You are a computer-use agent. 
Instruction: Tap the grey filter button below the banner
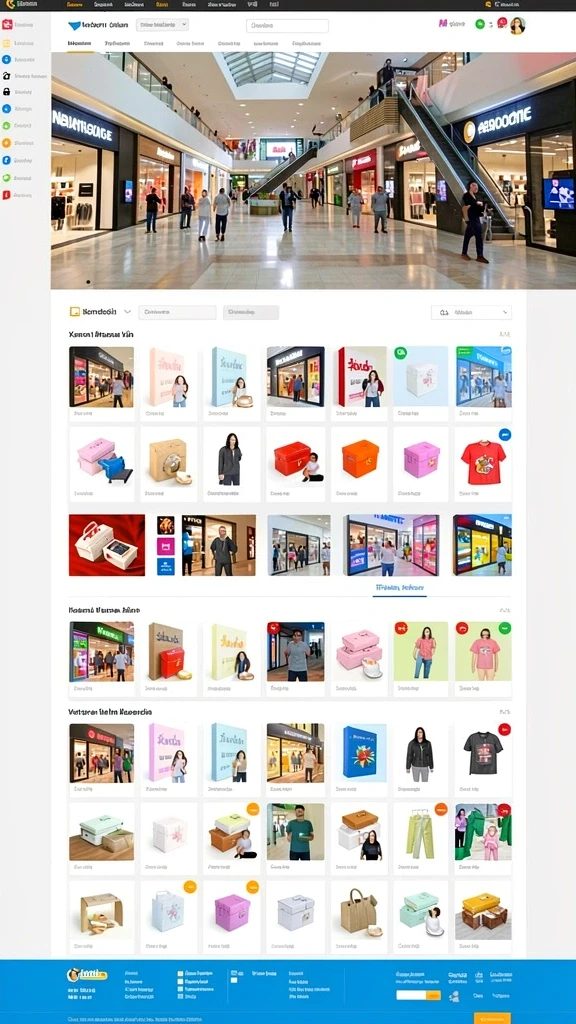(251, 312)
